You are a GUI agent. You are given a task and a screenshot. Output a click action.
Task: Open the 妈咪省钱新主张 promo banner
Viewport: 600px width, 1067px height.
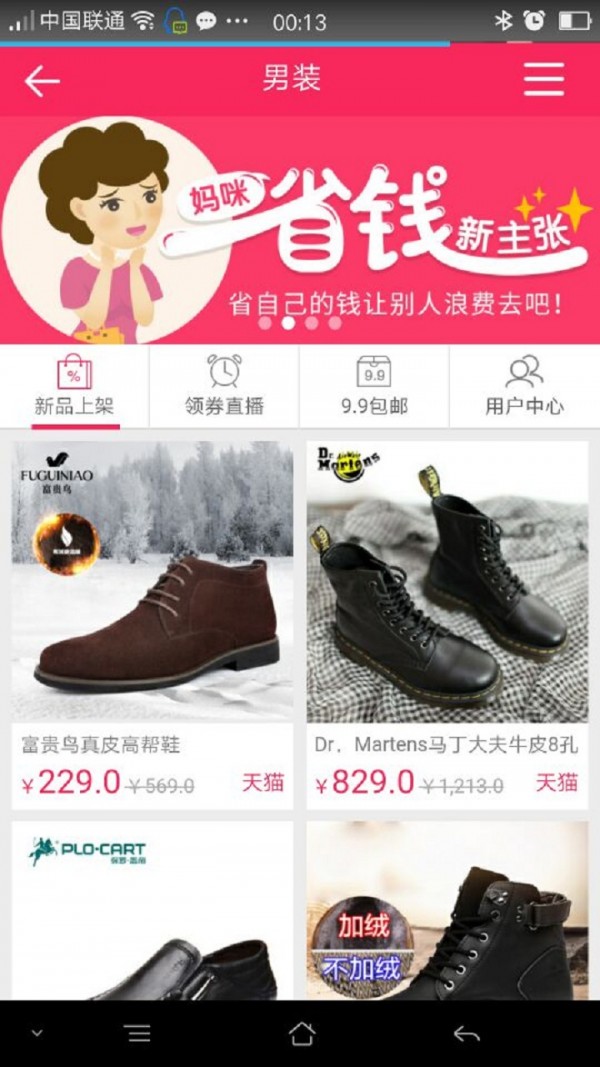click(300, 230)
